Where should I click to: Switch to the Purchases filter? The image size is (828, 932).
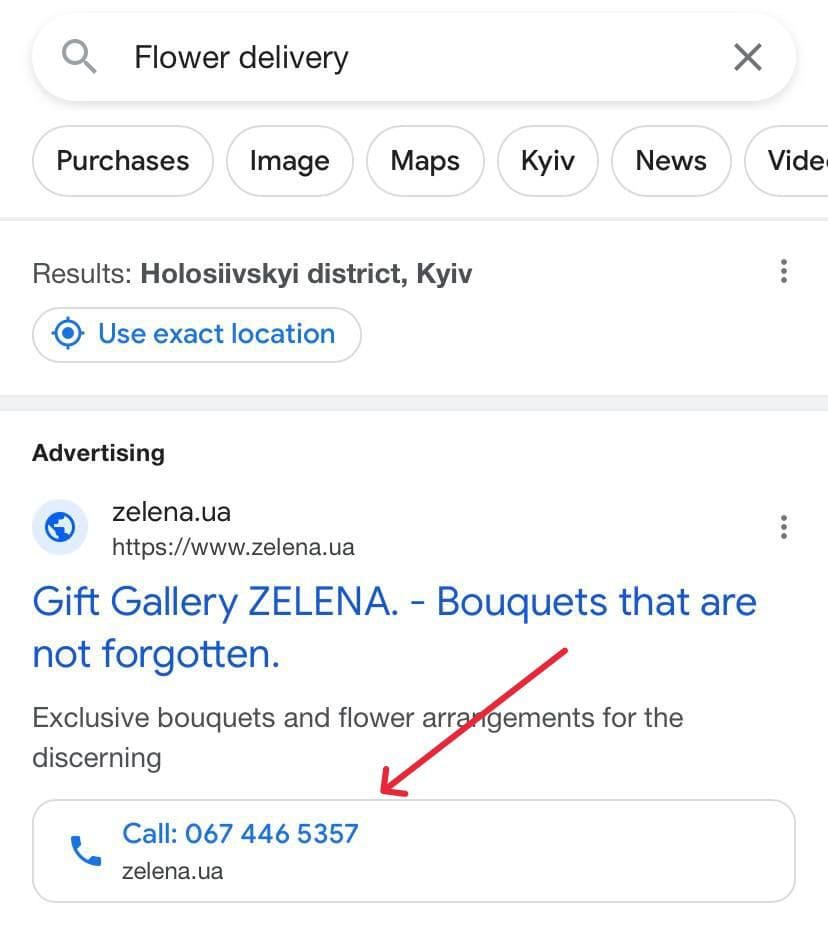click(123, 161)
